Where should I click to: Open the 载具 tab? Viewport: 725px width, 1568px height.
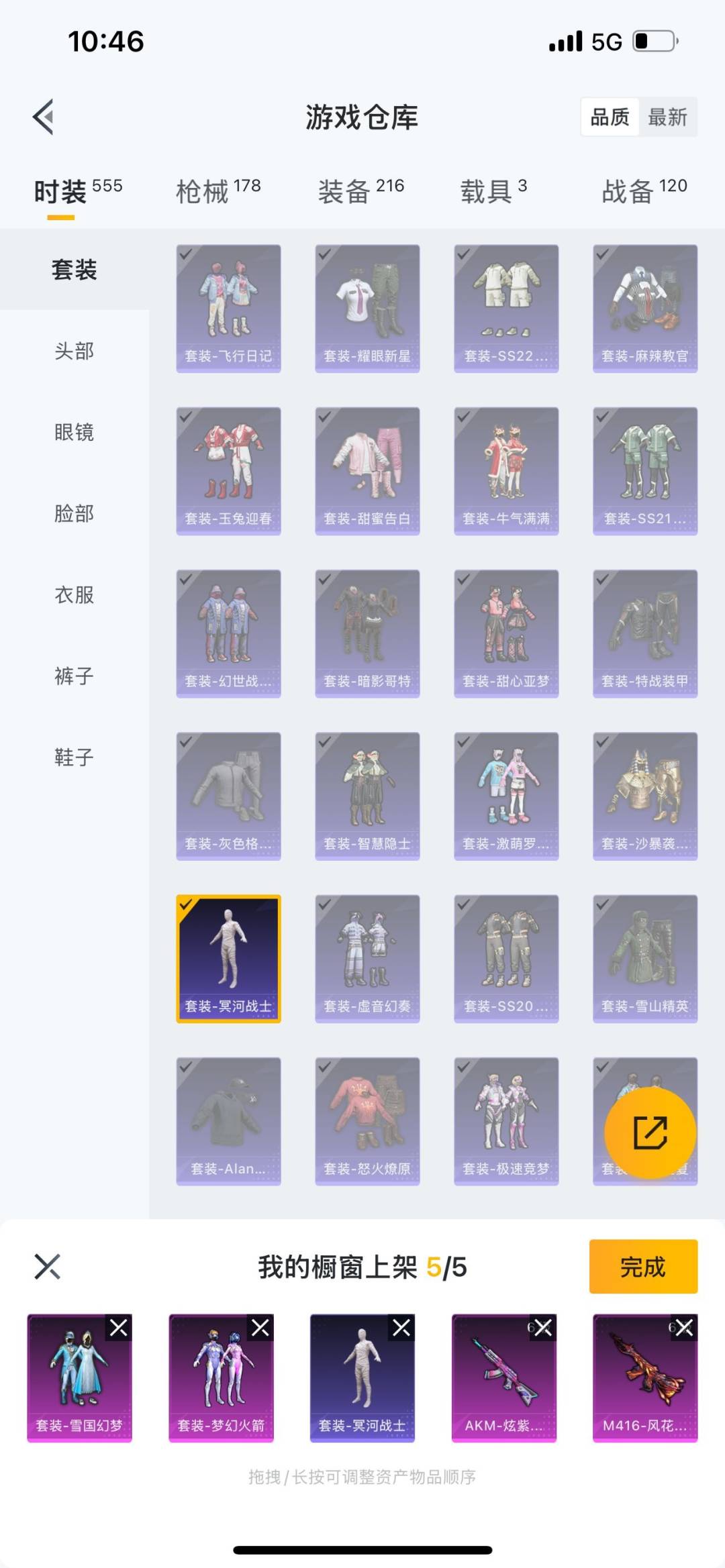click(493, 191)
